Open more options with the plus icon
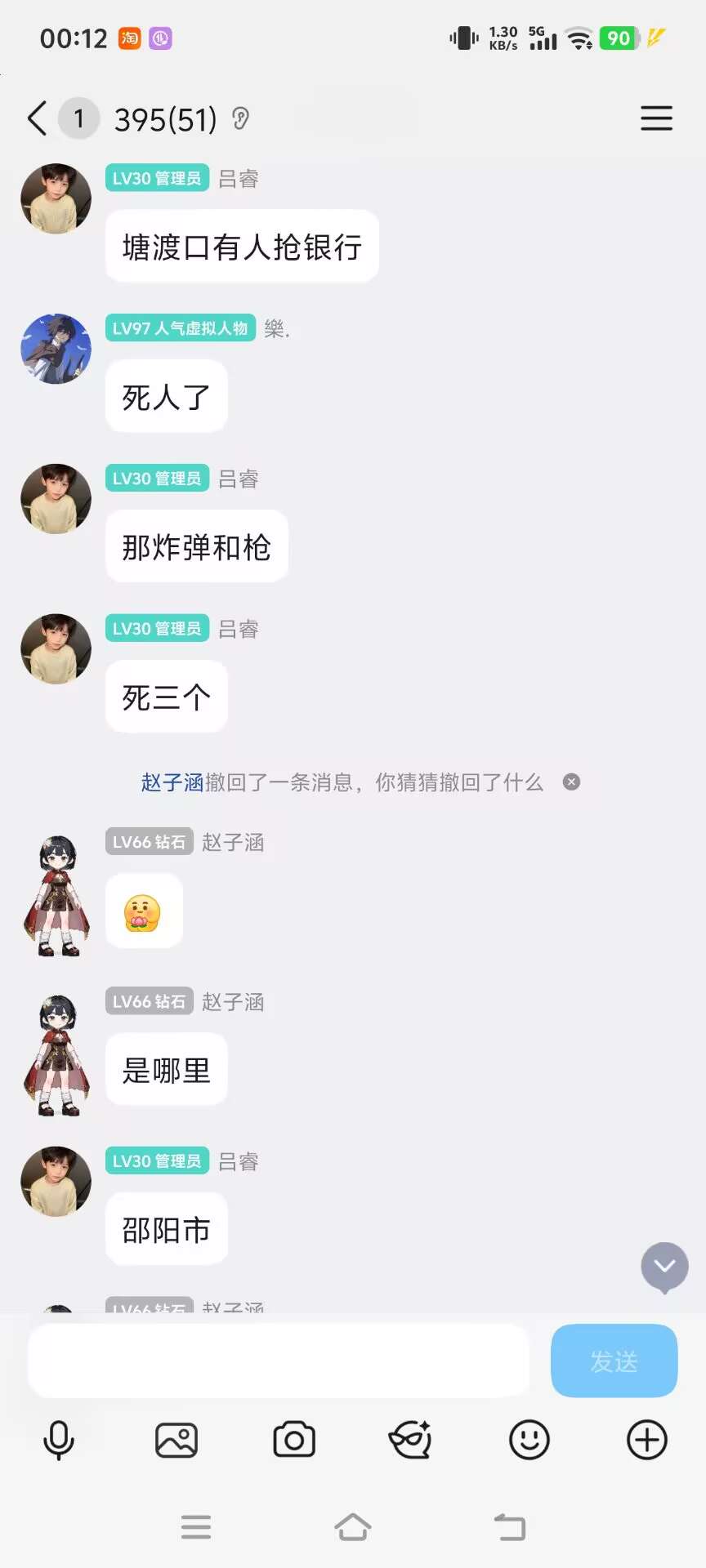 (647, 1440)
